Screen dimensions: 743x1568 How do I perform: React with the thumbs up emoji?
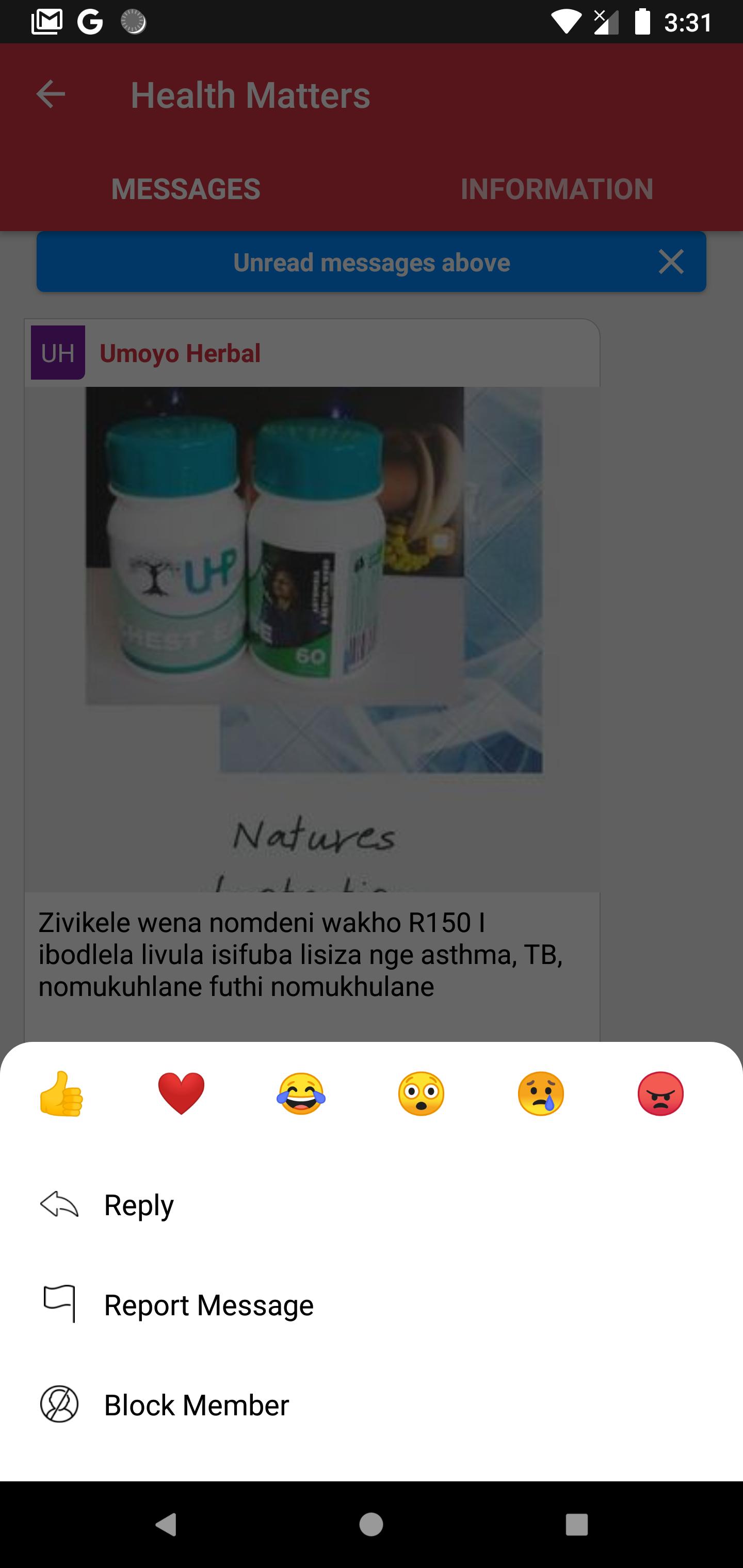click(61, 1094)
